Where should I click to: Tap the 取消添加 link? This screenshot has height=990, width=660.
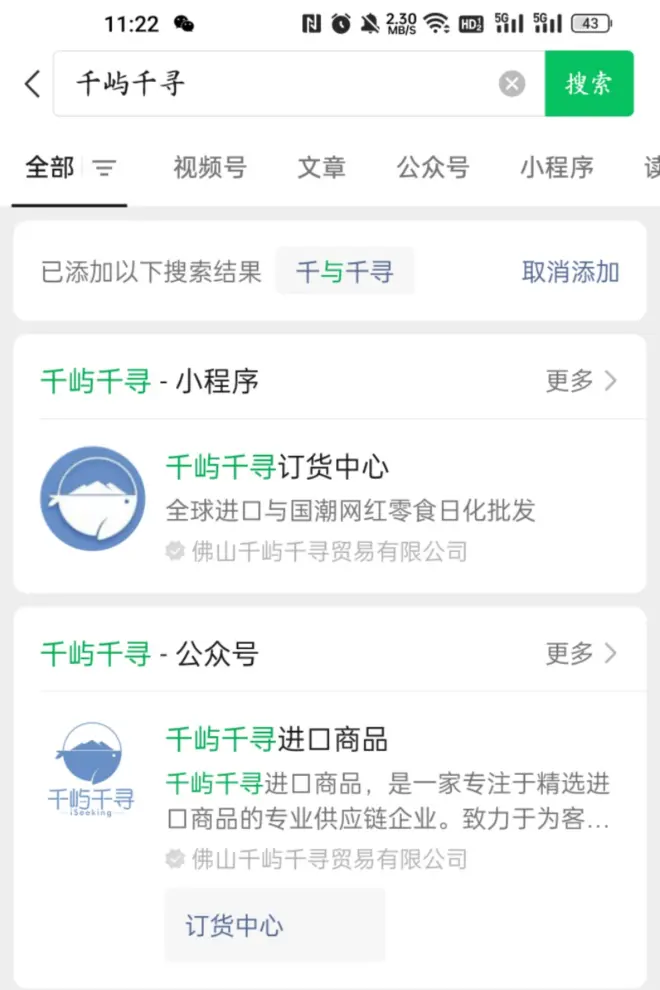[570, 272]
